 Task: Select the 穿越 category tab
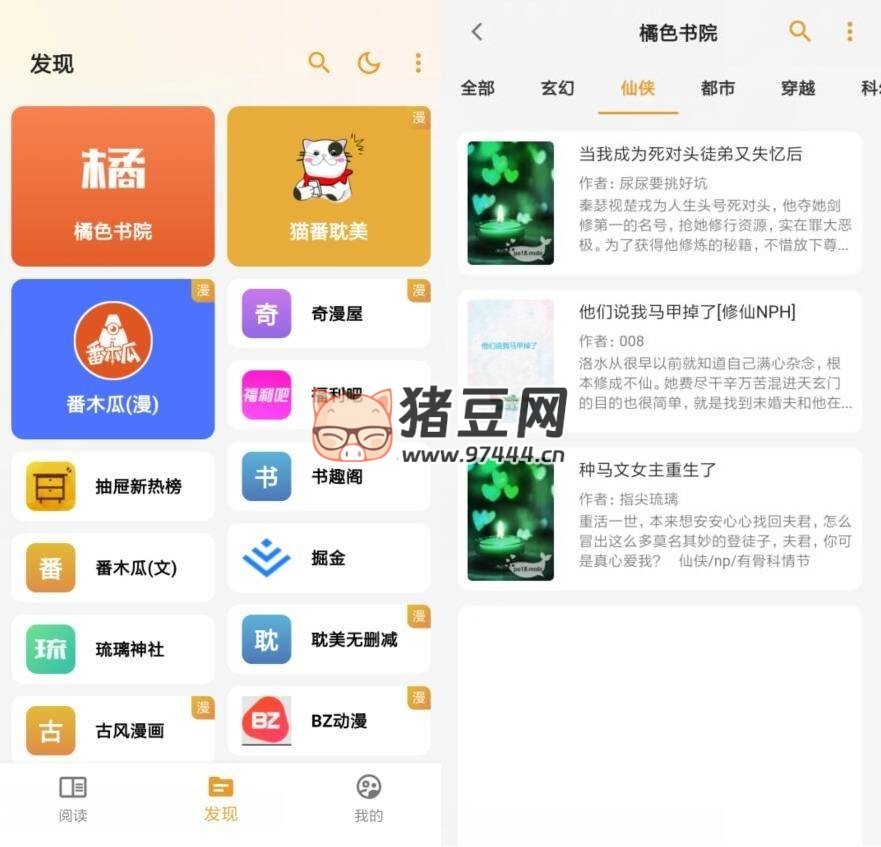point(798,88)
